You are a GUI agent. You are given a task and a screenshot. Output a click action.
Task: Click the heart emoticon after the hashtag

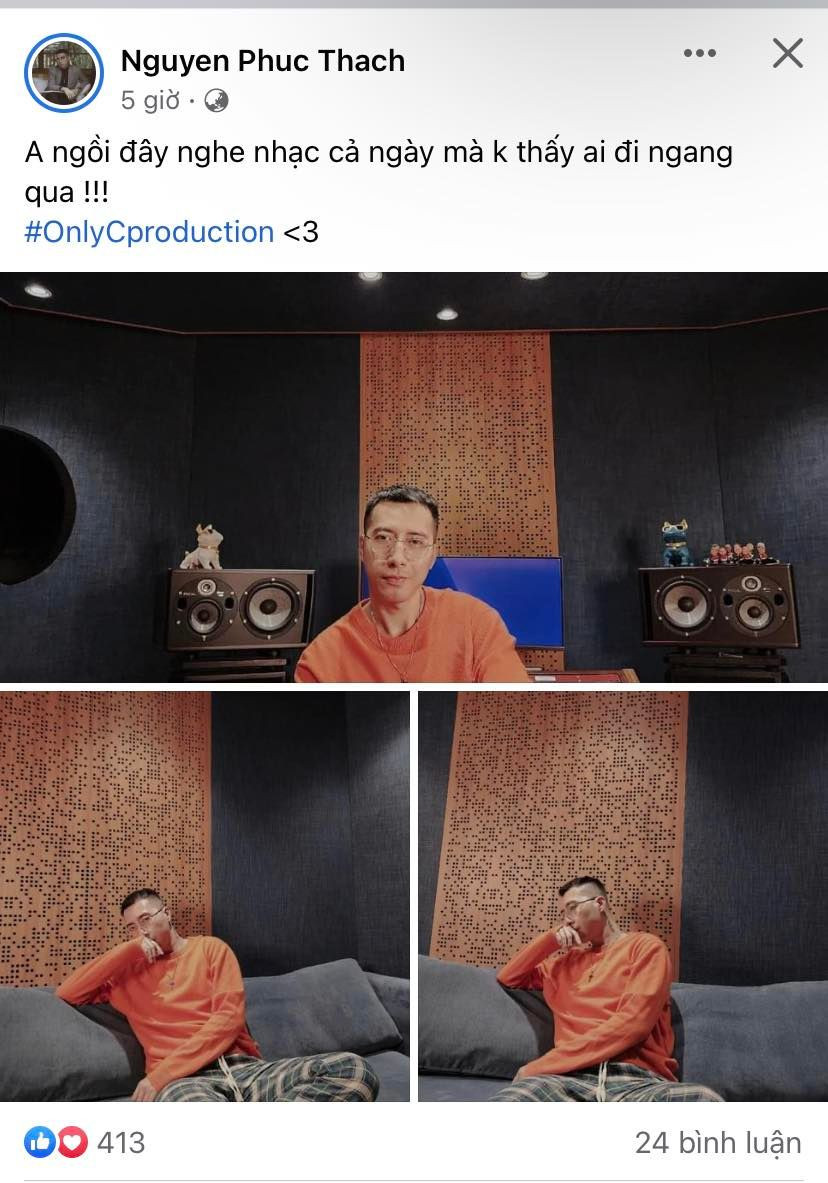[x=303, y=232]
